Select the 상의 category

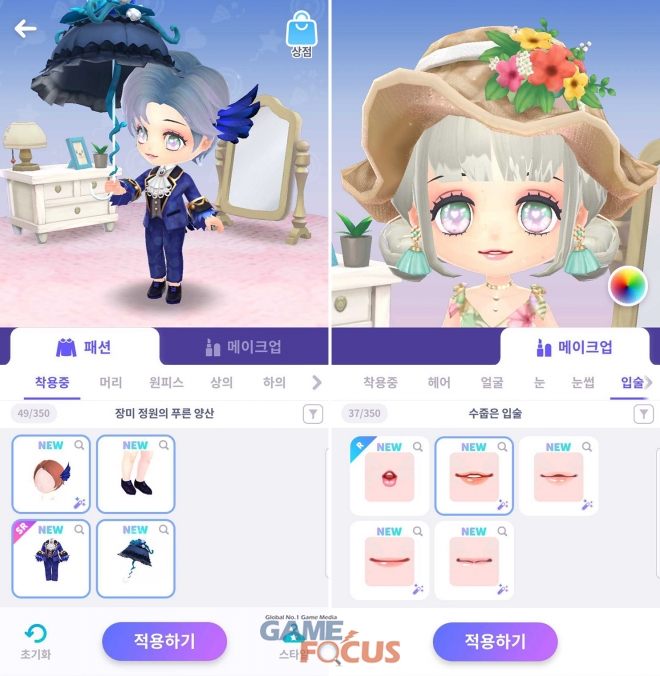221,382
